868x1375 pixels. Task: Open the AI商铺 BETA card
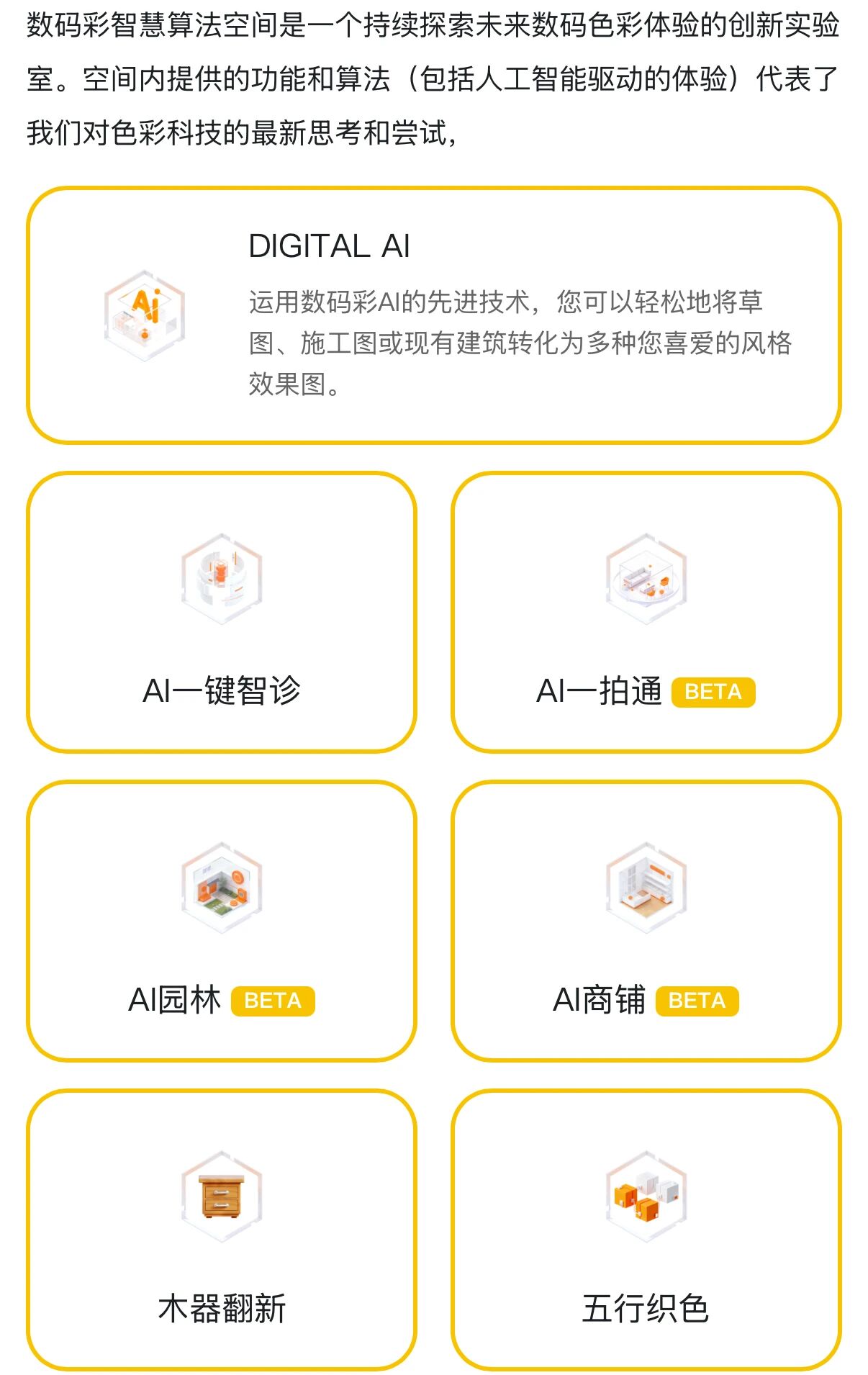coord(646,921)
